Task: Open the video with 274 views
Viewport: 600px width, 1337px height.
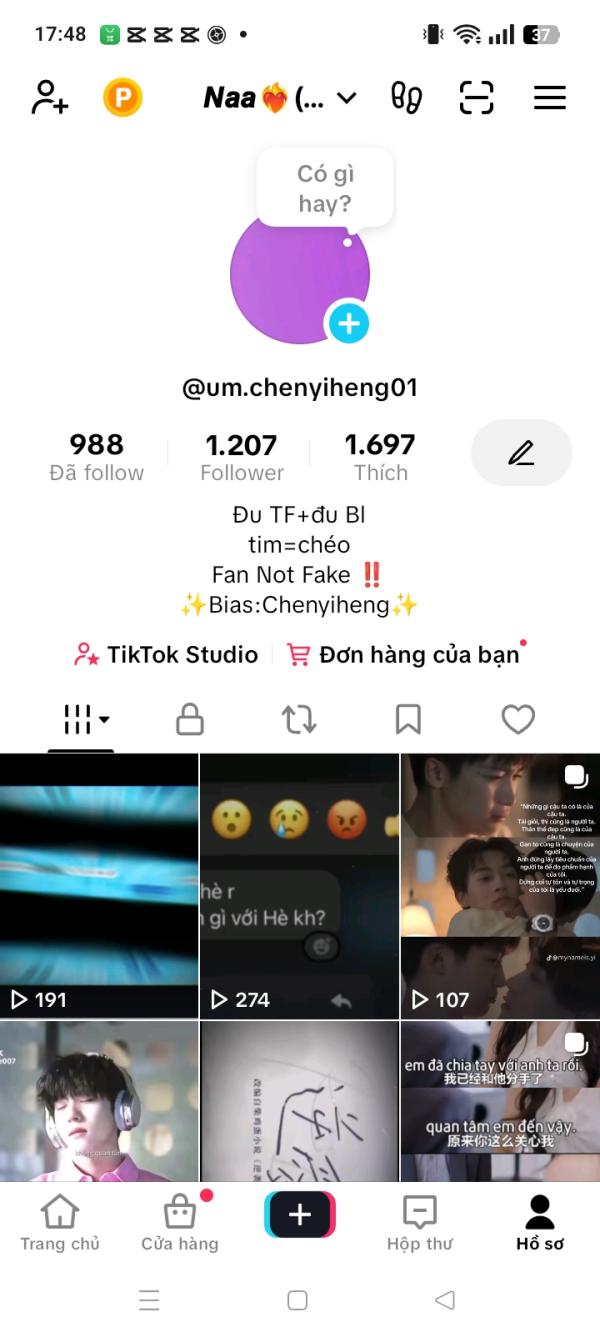Action: [299, 885]
